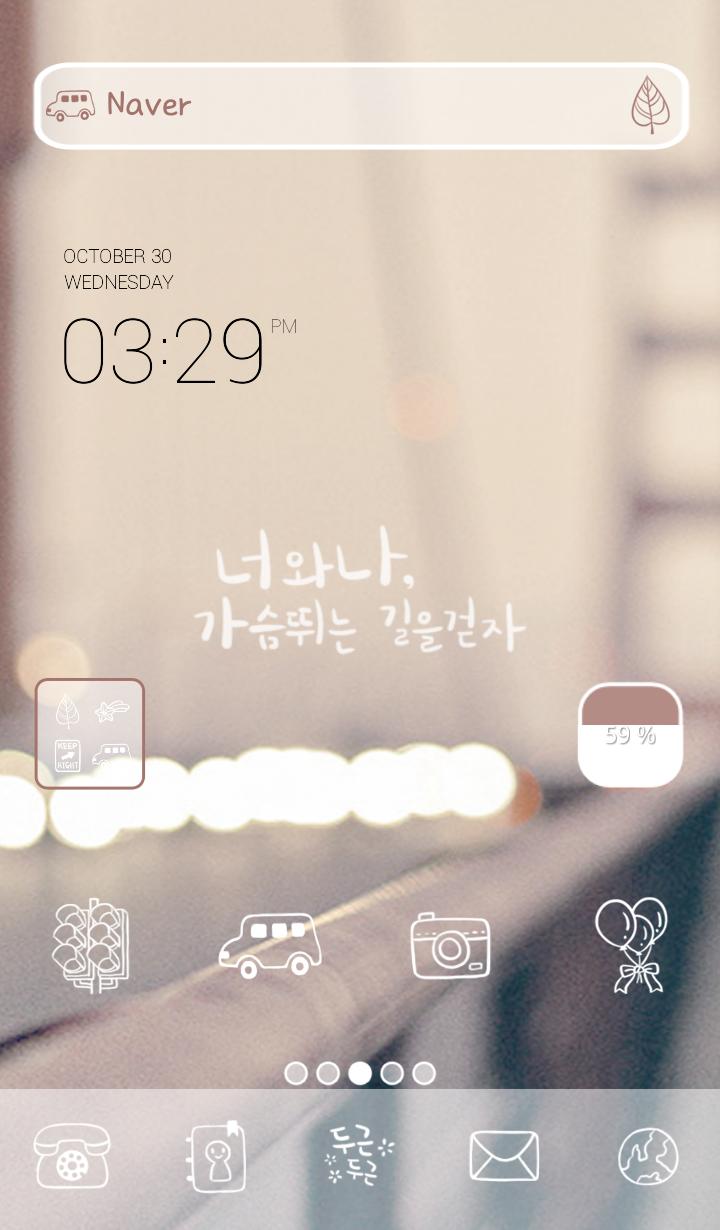Open the clock widget showing 03:29
The image size is (720, 1230).
coord(165,350)
